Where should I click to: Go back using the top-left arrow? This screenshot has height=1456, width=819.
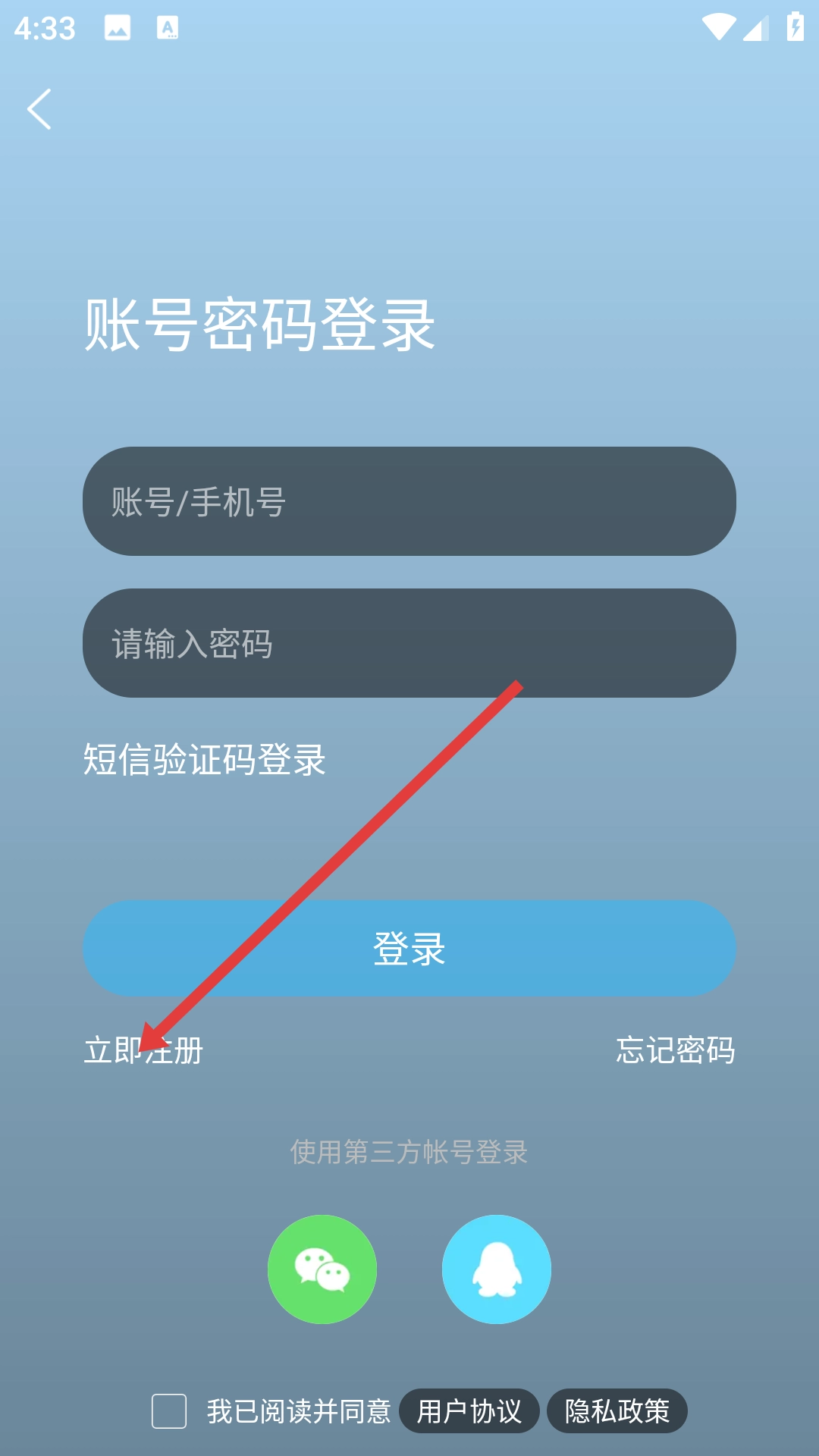pos(39,109)
